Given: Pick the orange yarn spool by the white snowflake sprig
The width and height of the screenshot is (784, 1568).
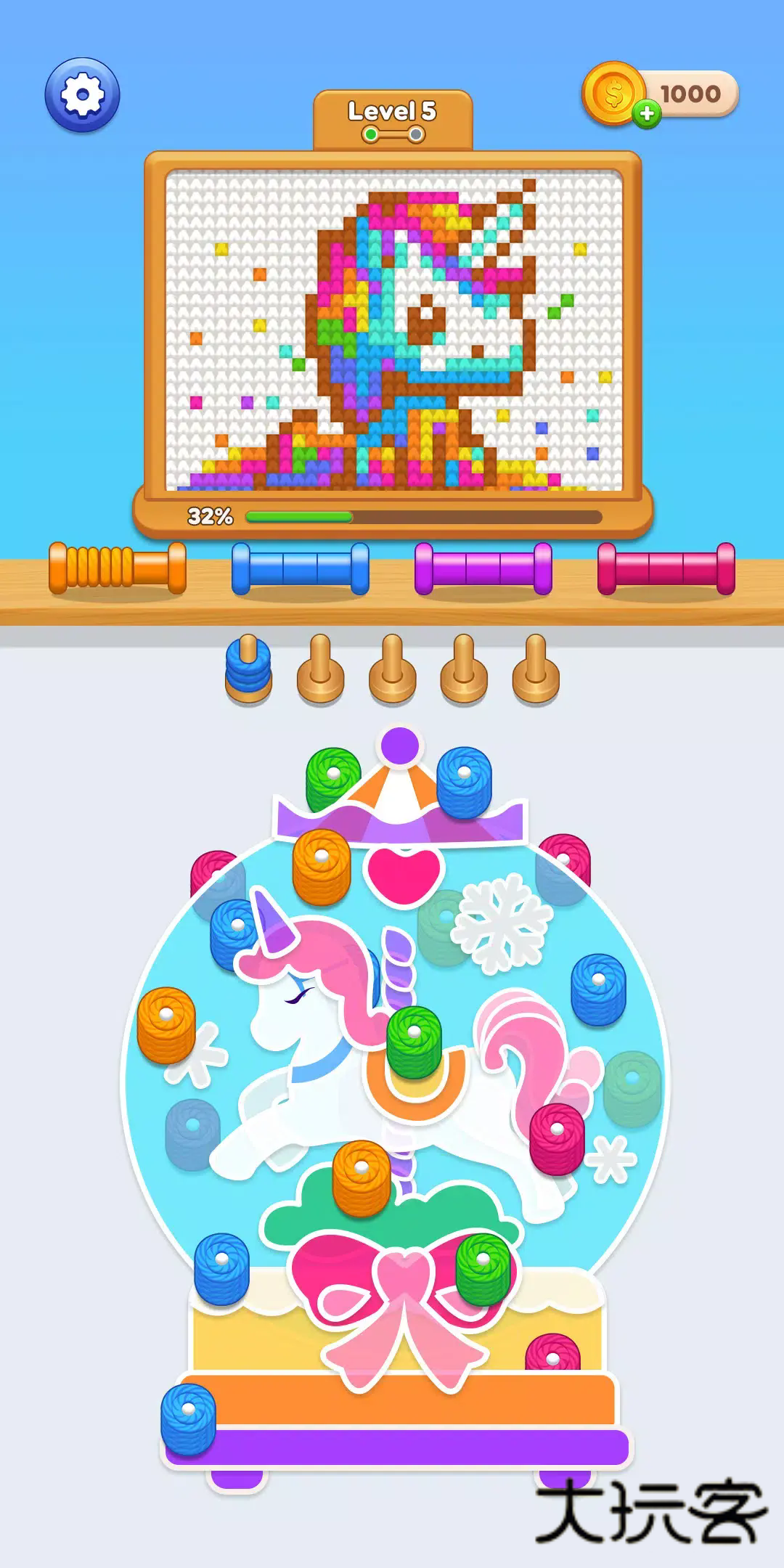Looking at the screenshot, I should click(166, 1024).
